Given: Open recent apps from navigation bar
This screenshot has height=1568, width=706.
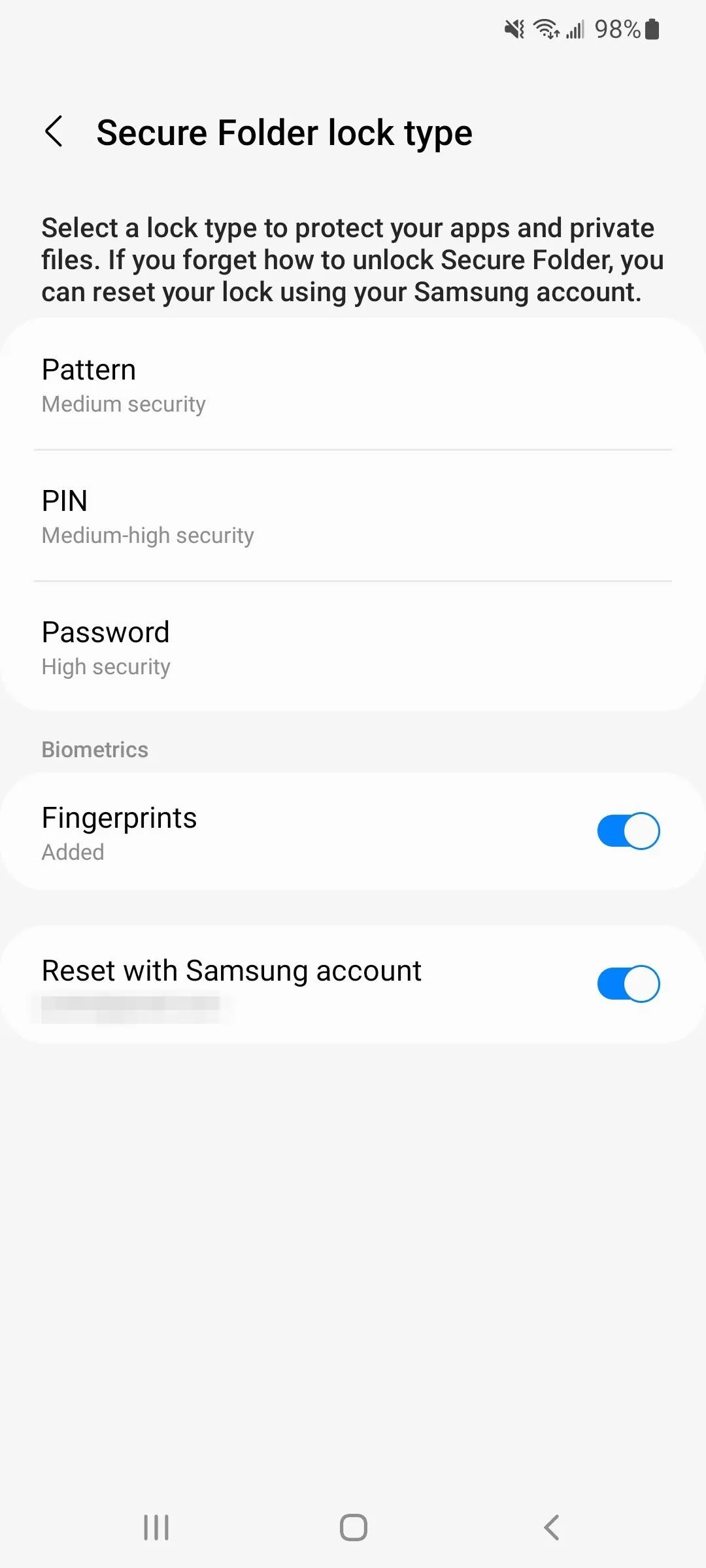Looking at the screenshot, I should coord(156,1527).
